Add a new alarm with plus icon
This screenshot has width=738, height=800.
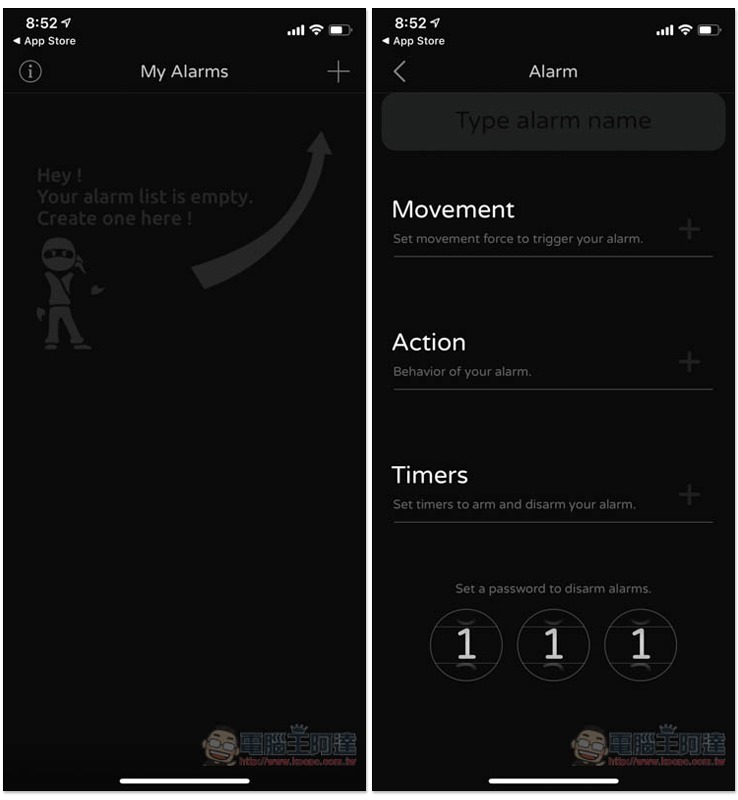point(338,71)
